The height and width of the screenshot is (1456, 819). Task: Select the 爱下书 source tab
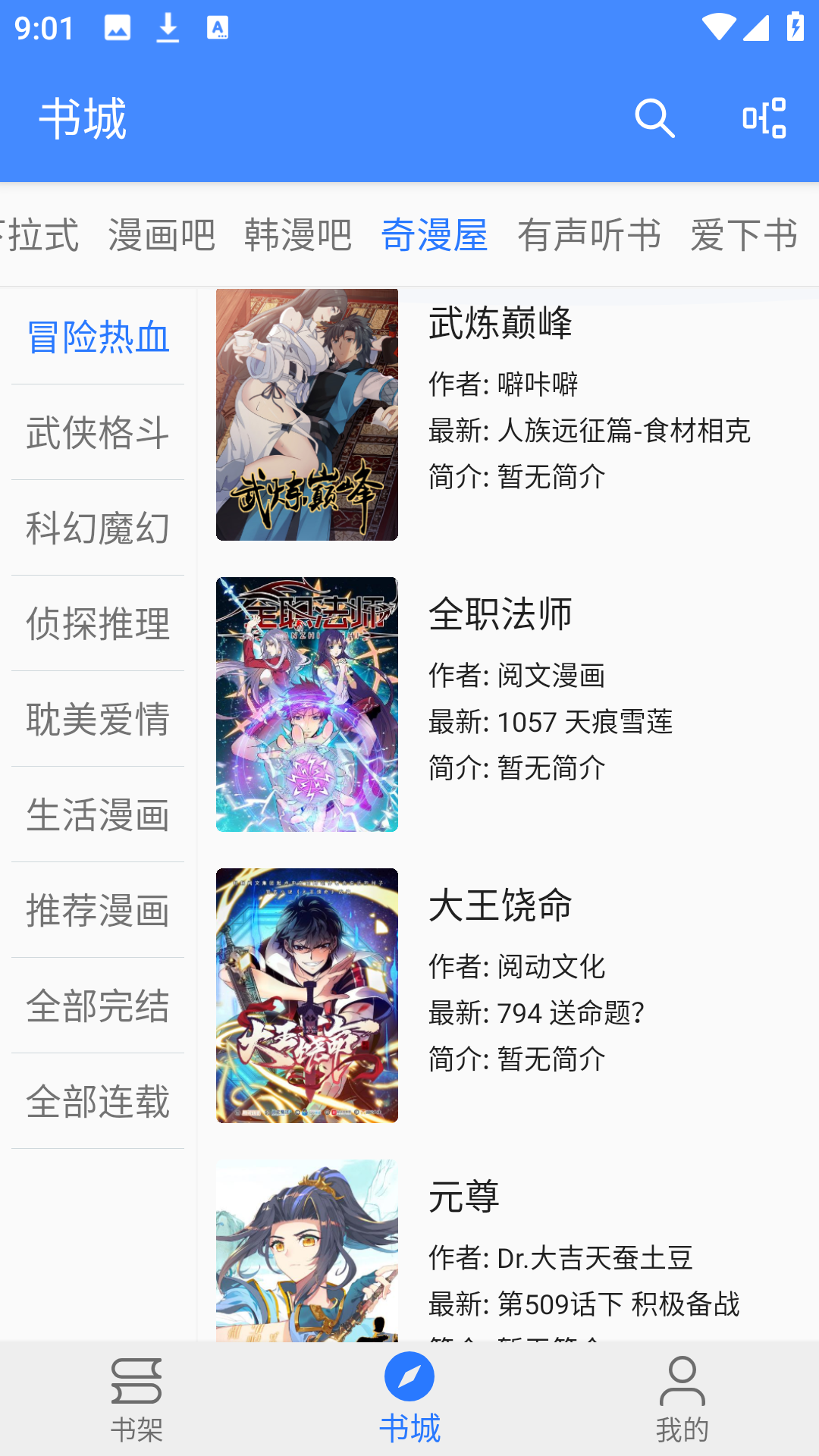744,234
